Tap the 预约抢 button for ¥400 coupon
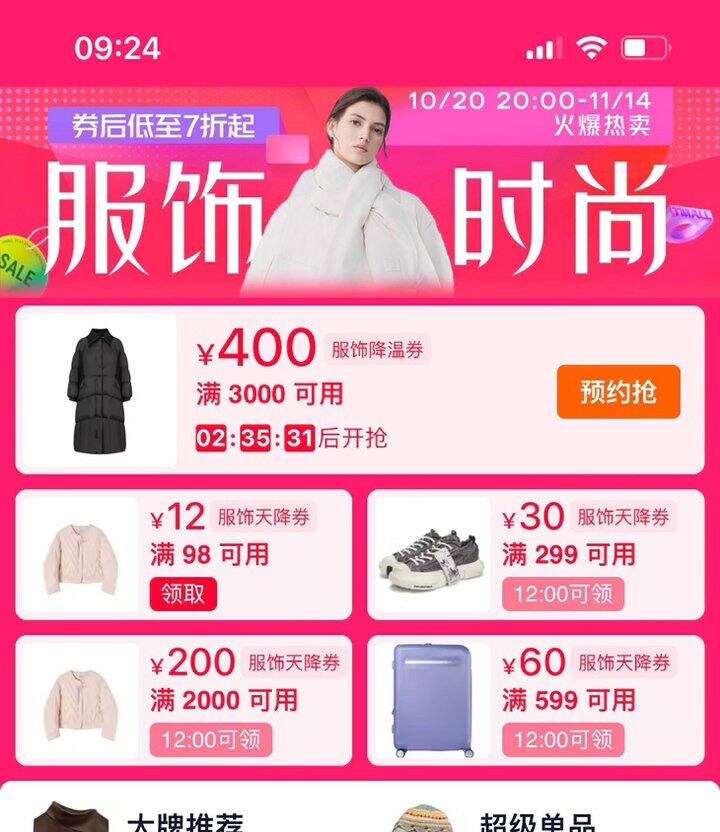 [618, 392]
